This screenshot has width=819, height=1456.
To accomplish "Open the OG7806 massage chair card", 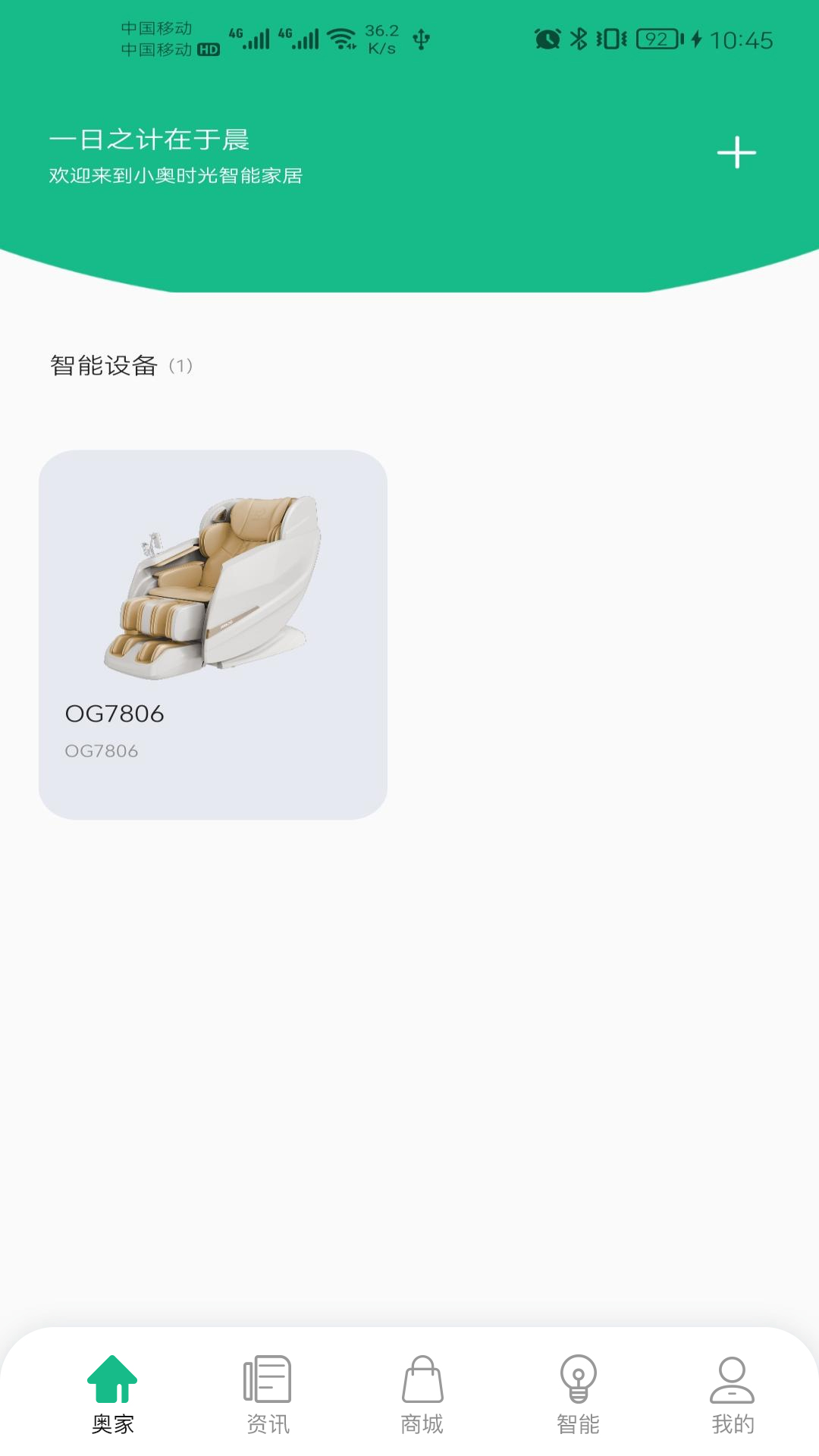I will [213, 634].
